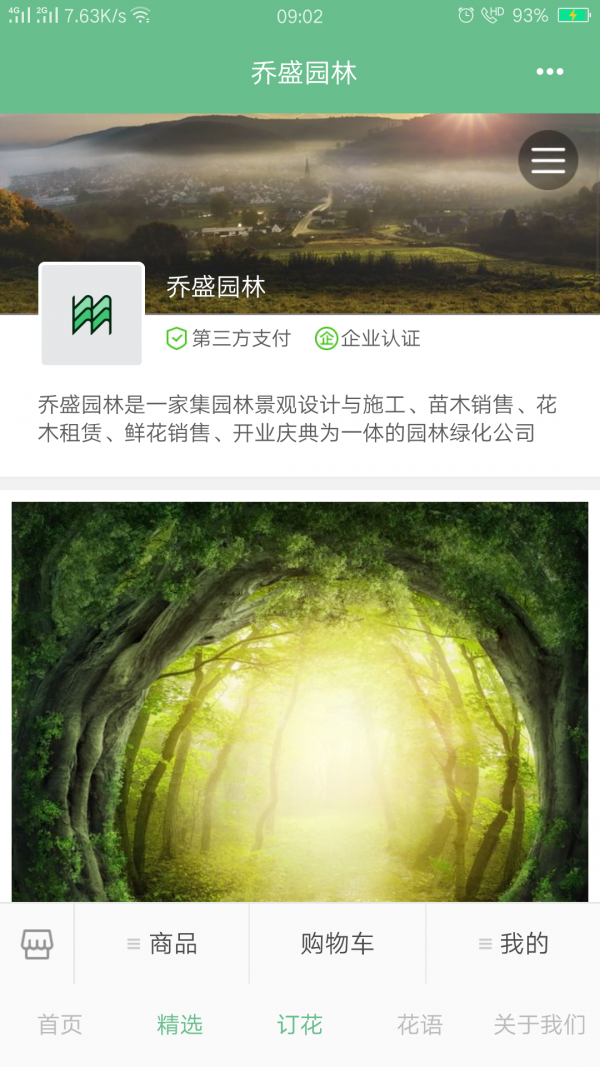Expand the 我的 menu
The image size is (600, 1067).
pos(513,943)
